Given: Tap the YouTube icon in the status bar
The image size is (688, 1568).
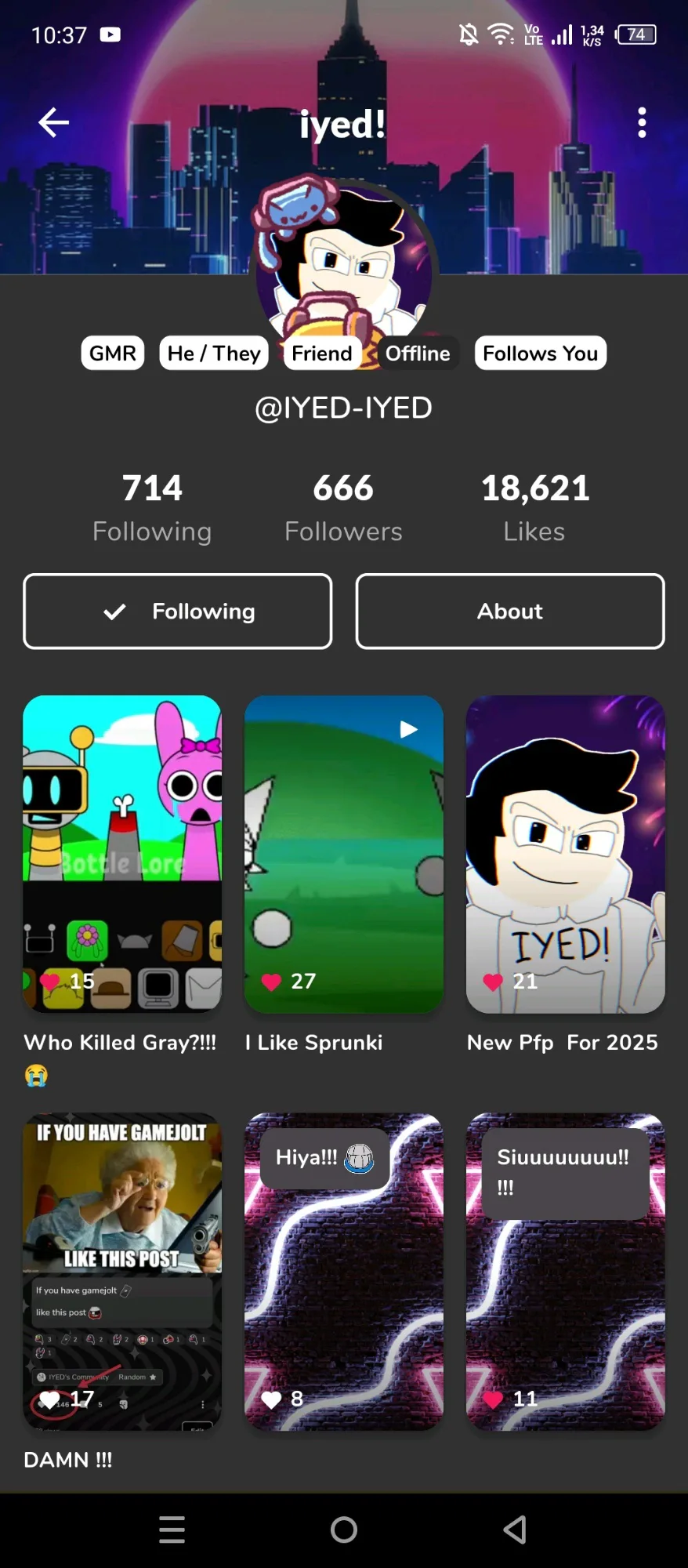Looking at the screenshot, I should tap(110, 34).
